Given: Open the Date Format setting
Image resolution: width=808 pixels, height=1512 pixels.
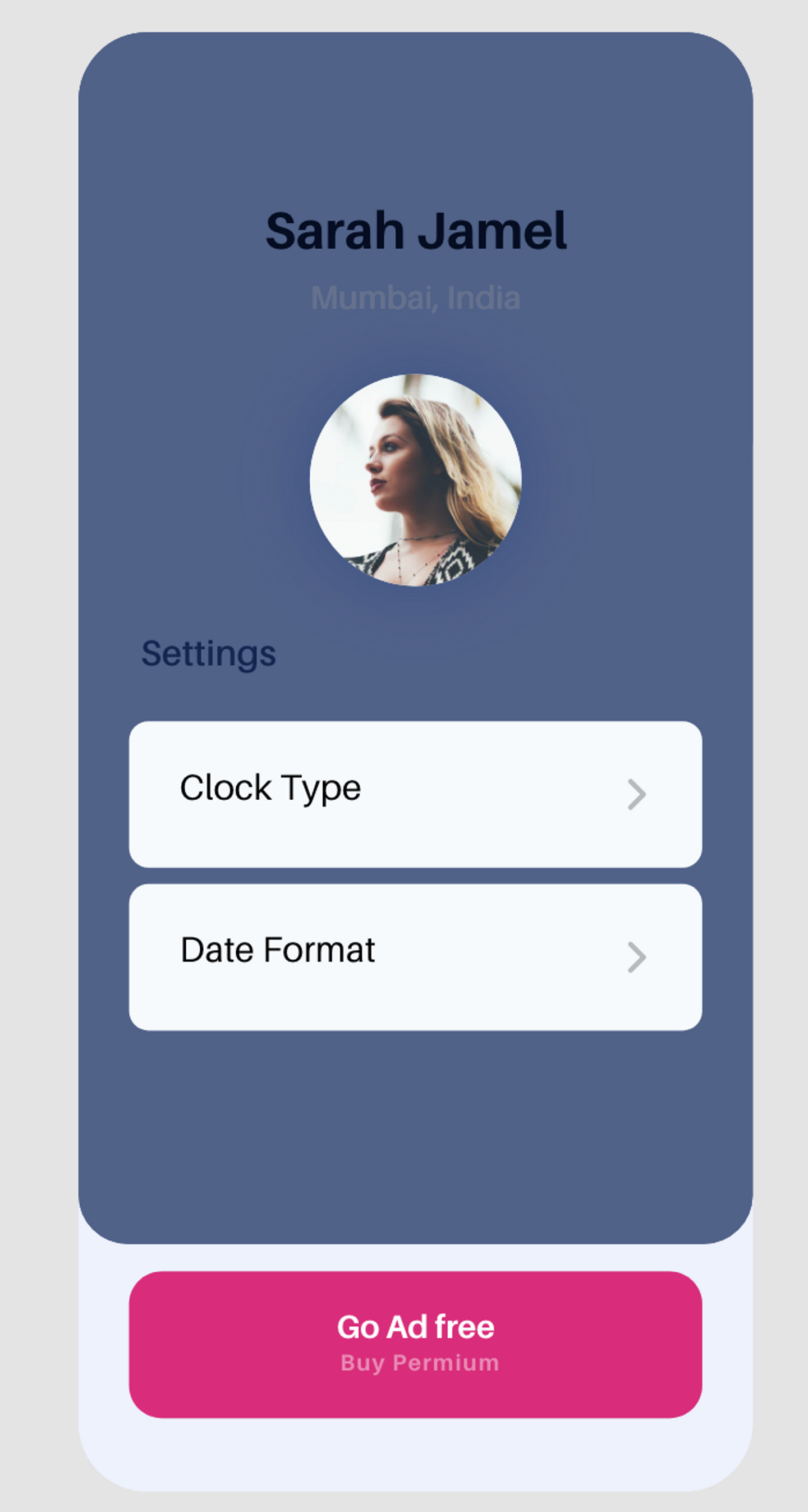Looking at the screenshot, I should pyautogui.click(x=415, y=957).
